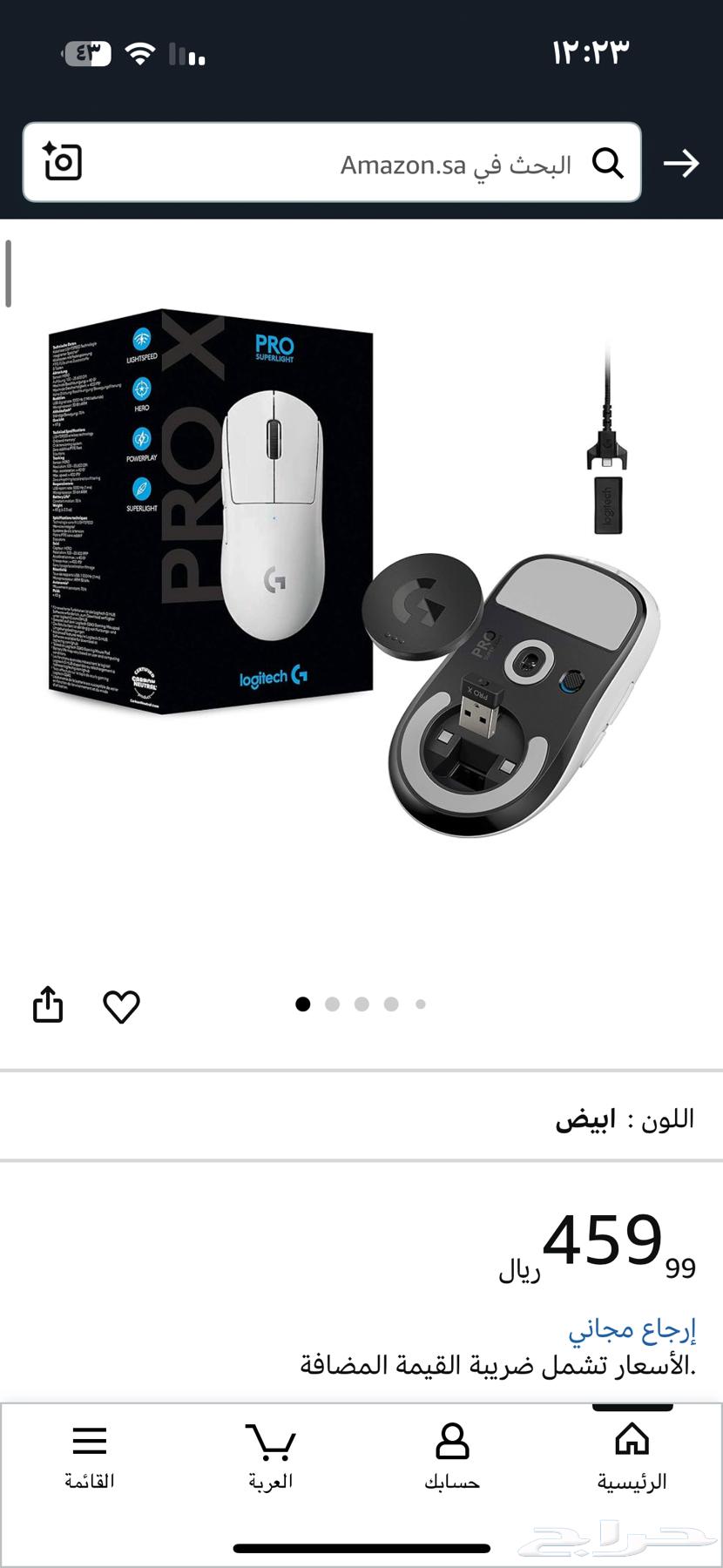
Task: Tap the first carousel dot indicator
Action: click(302, 1004)
